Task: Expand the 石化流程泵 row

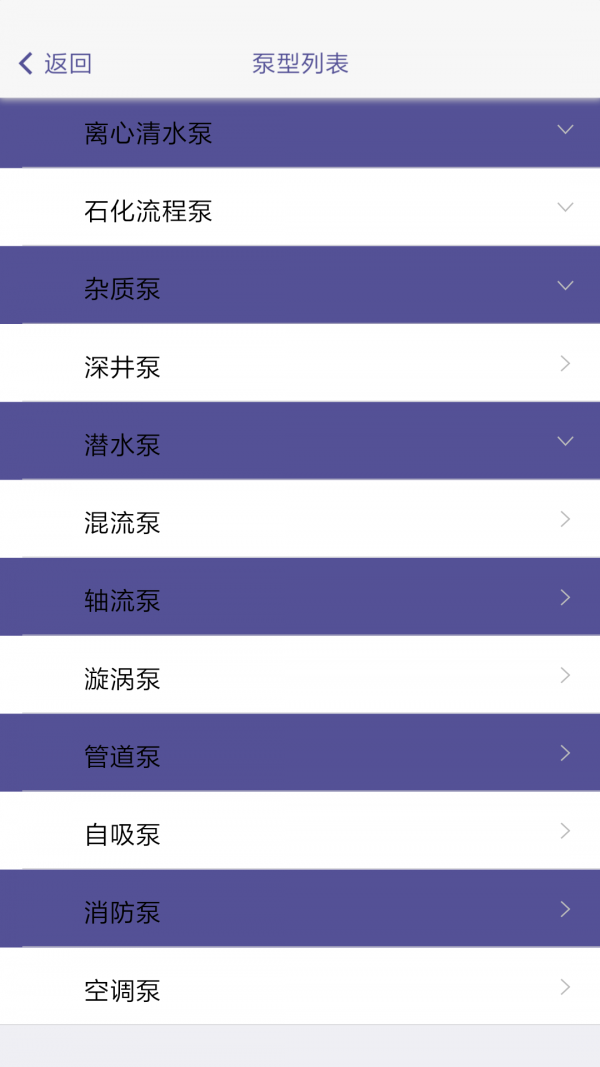Action: click(300, 210)
